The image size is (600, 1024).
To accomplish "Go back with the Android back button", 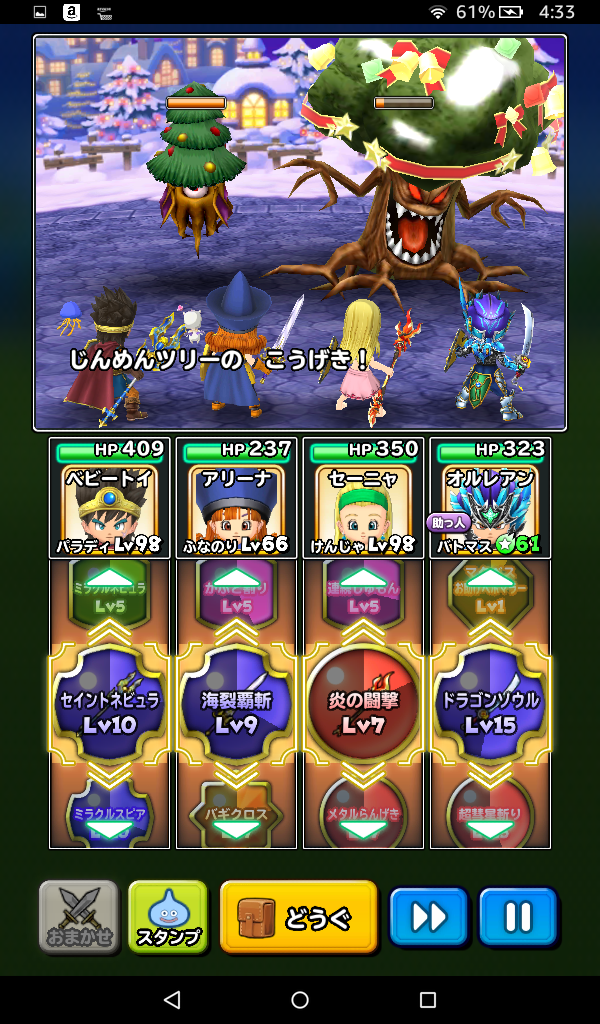I will [x=172, y=1000].
